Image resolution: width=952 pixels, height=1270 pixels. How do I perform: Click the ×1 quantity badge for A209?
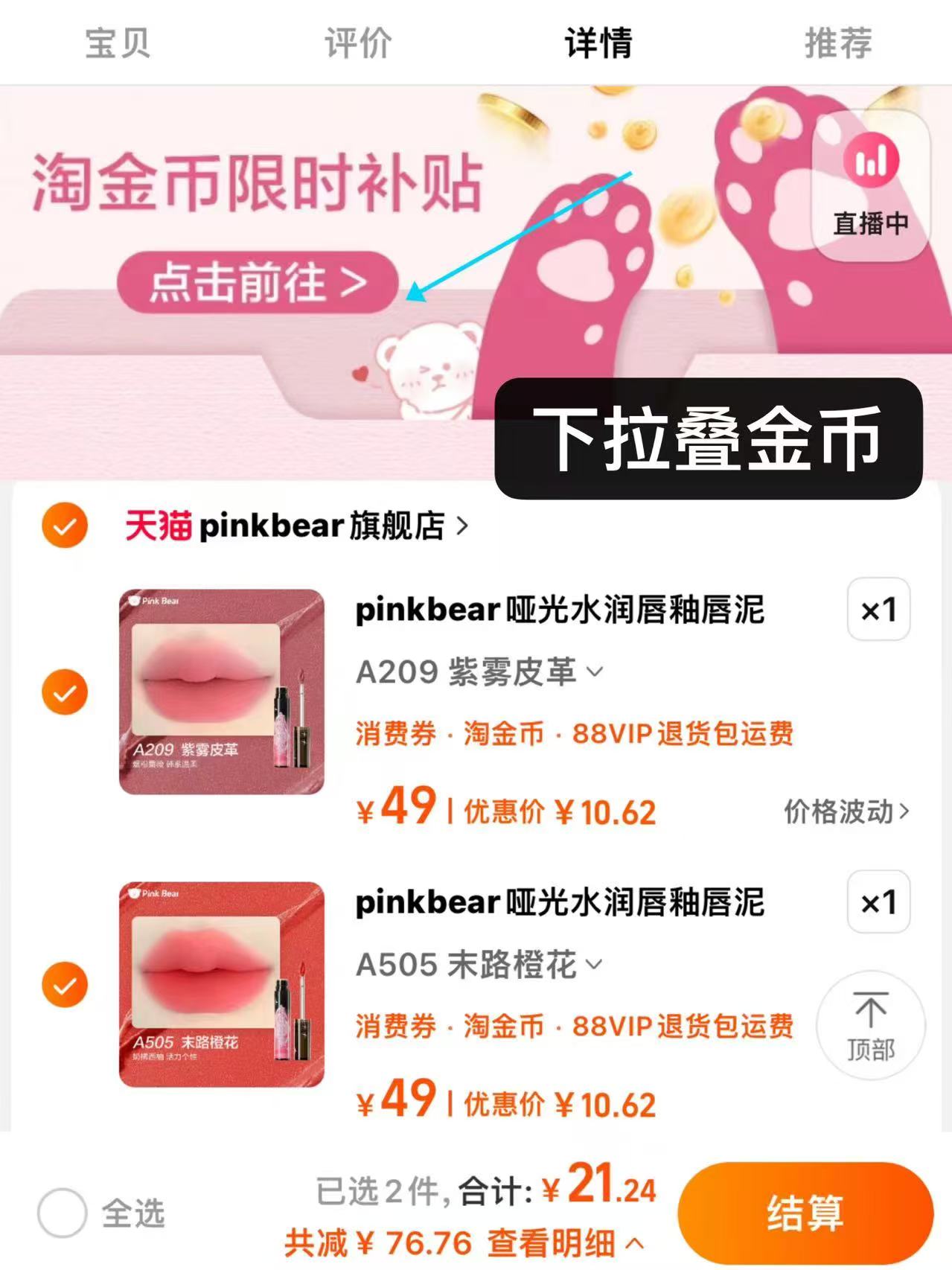[x=878, y=610]
